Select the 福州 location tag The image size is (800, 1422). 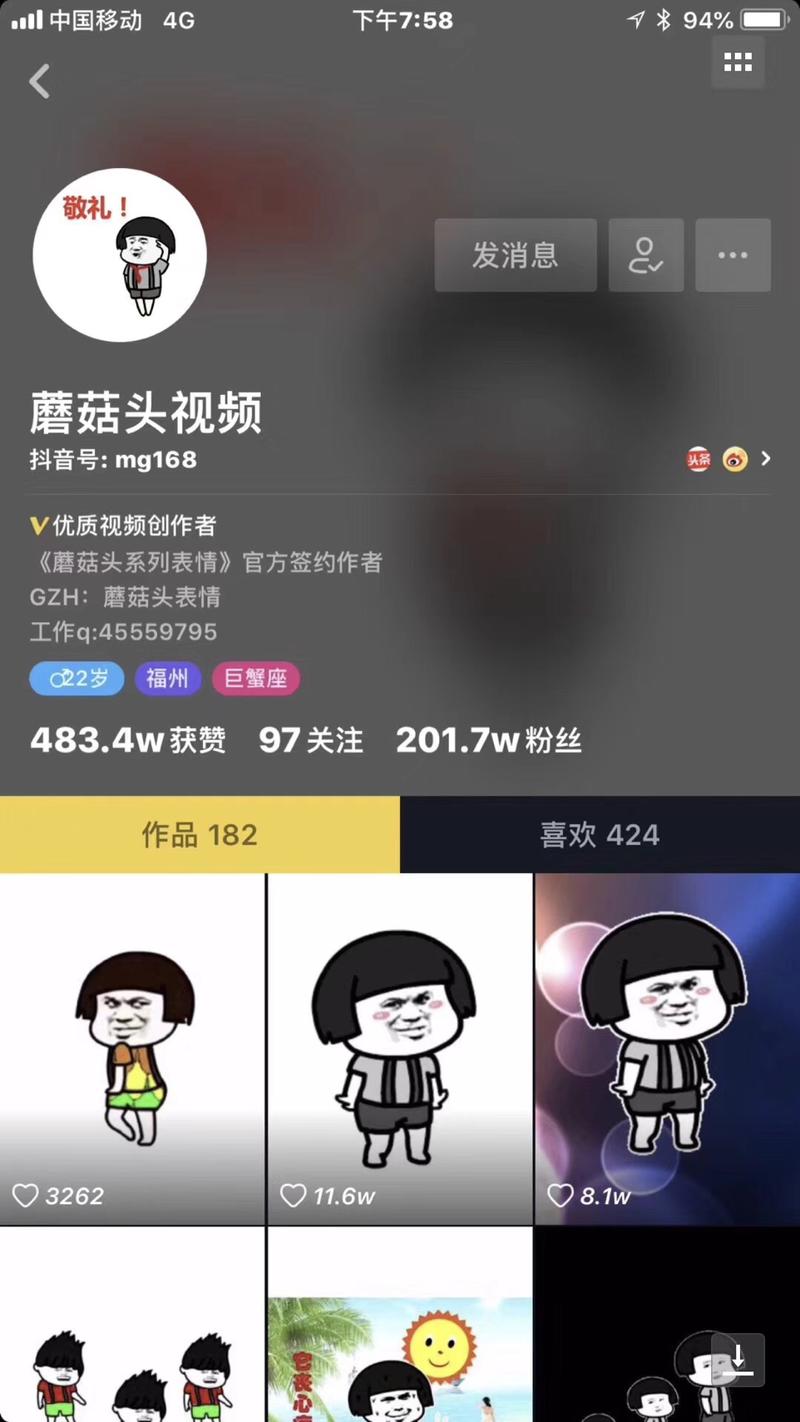pyautogui.click(x=168, y=678)
